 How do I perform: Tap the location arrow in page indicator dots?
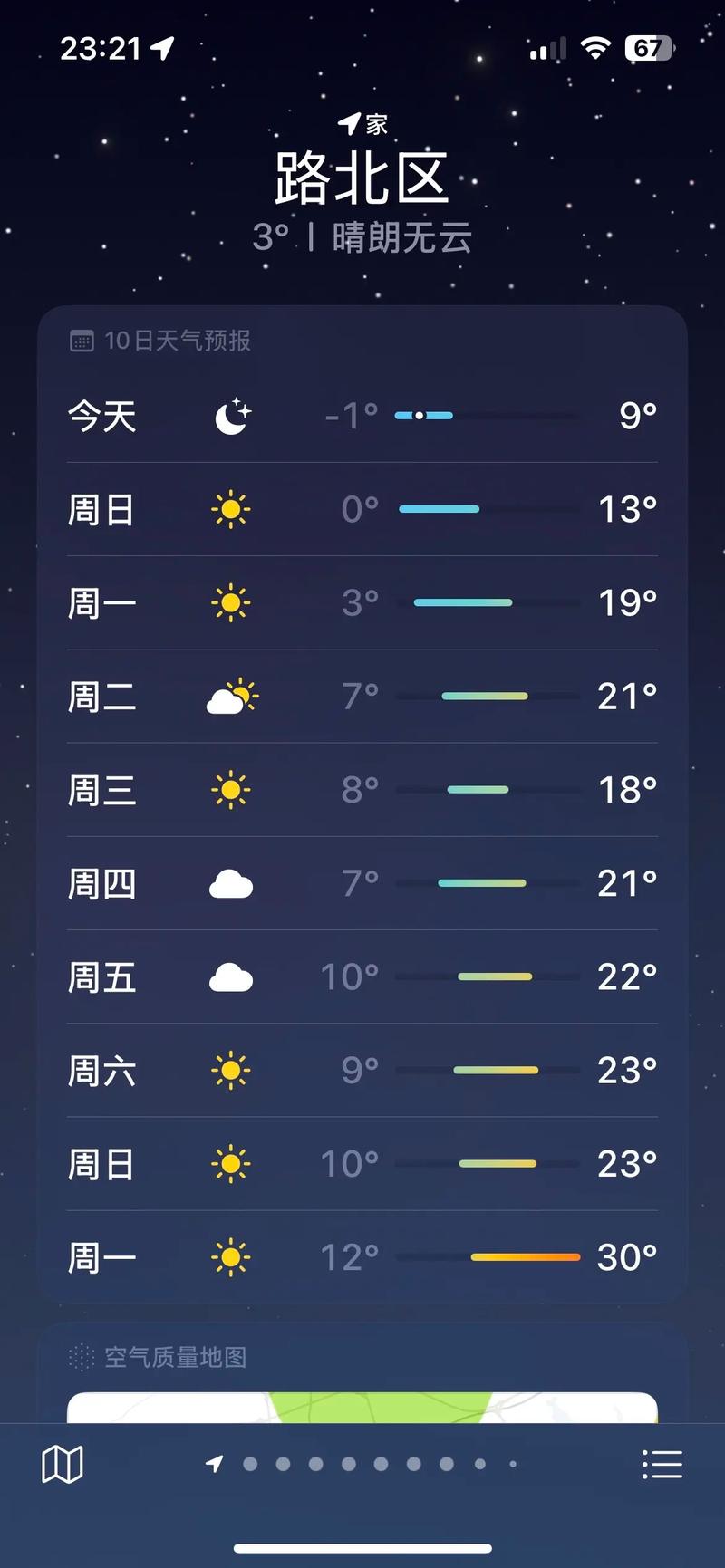click(216, 1464)
